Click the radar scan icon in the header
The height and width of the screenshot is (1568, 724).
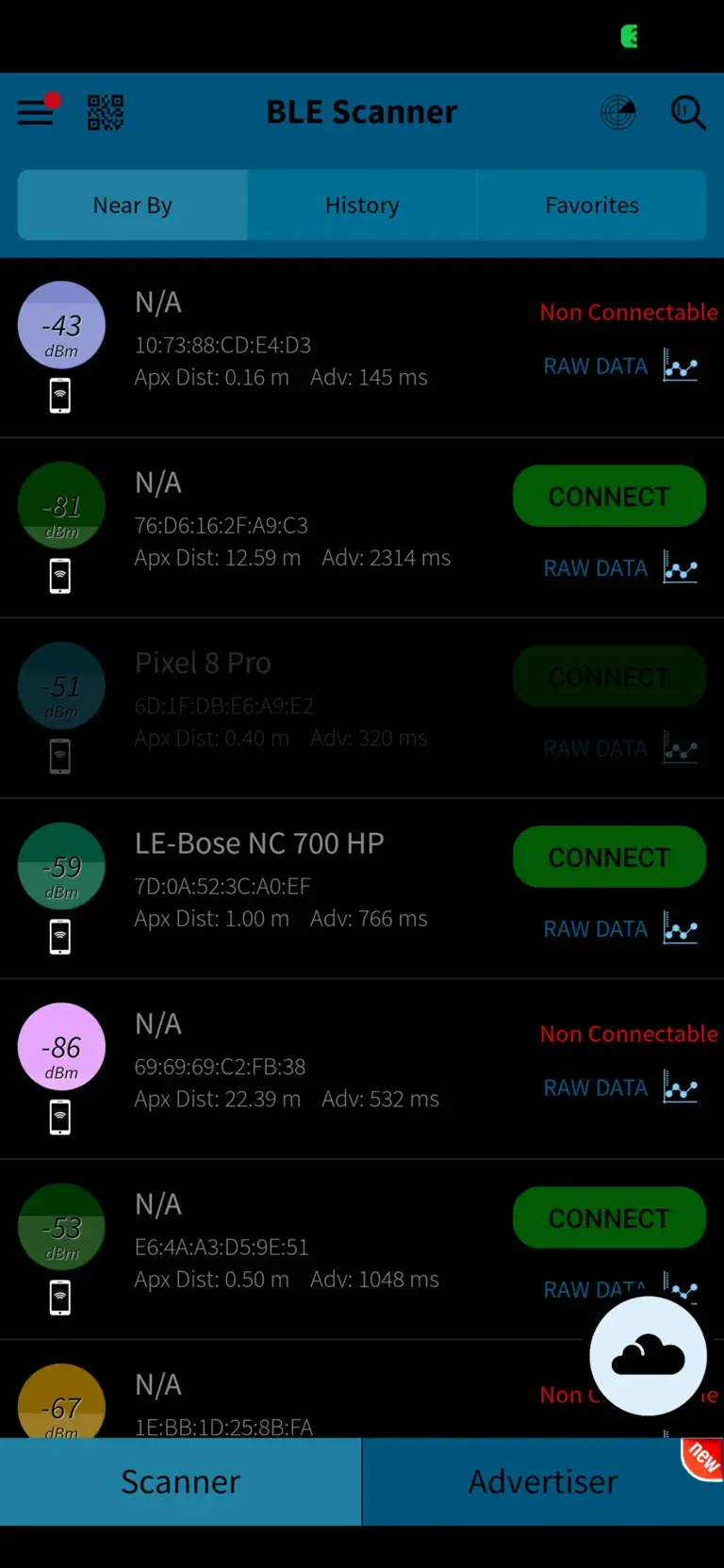617,112
